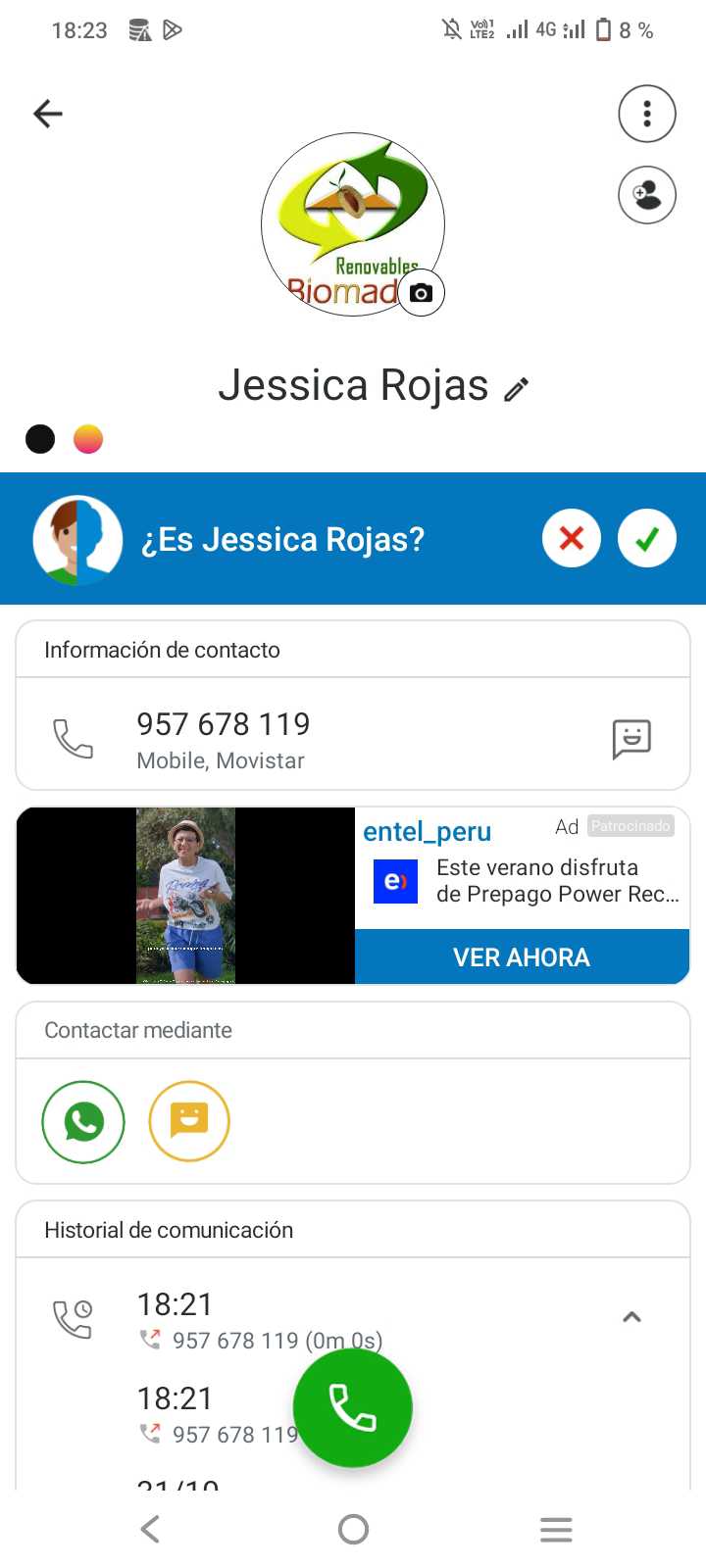Screen dimensions: 706x1568
Task: Open the recent apps view
Action: pyautogui.click(x=556, y=1529)
